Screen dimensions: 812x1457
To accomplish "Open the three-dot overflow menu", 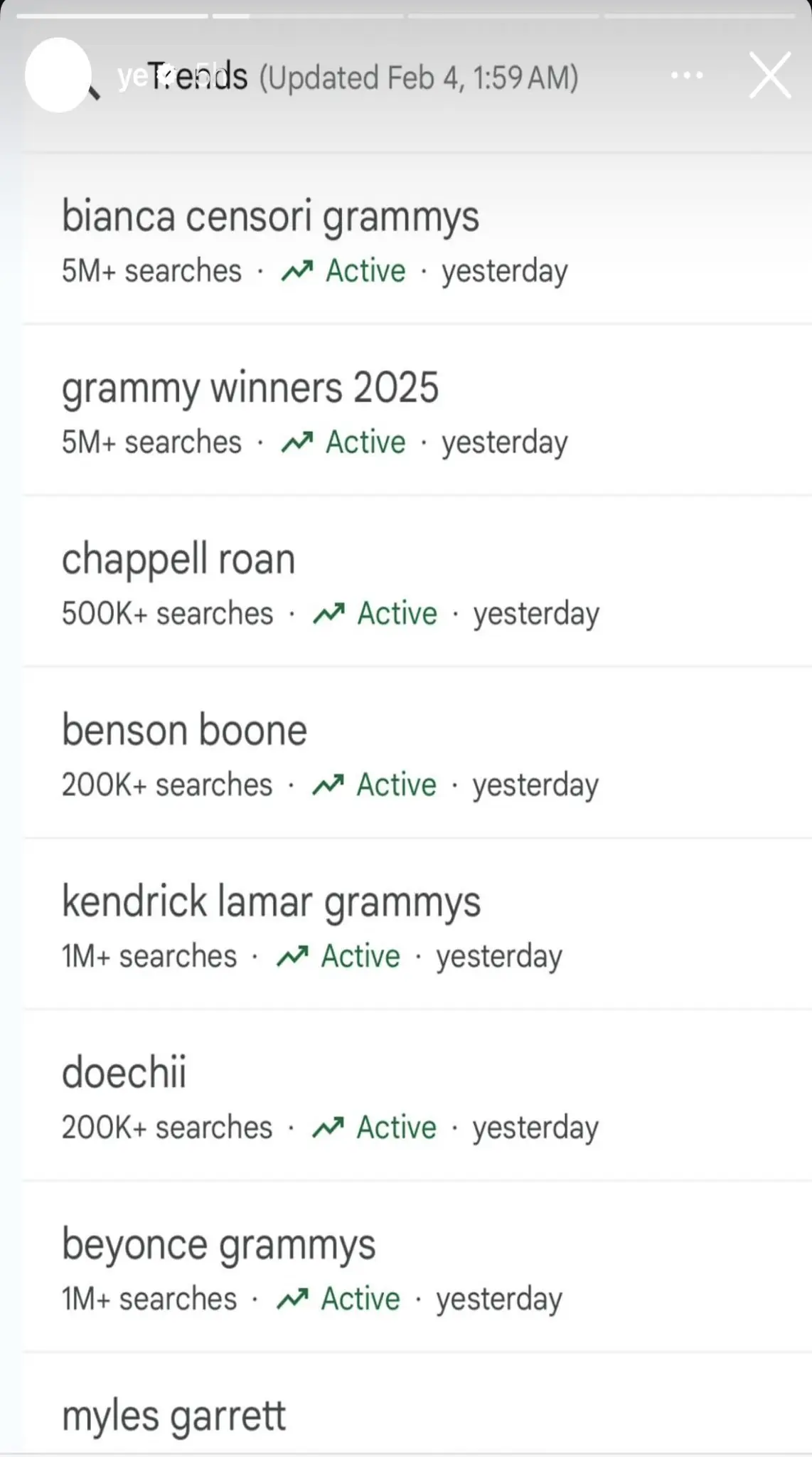I will pos(686,75).
